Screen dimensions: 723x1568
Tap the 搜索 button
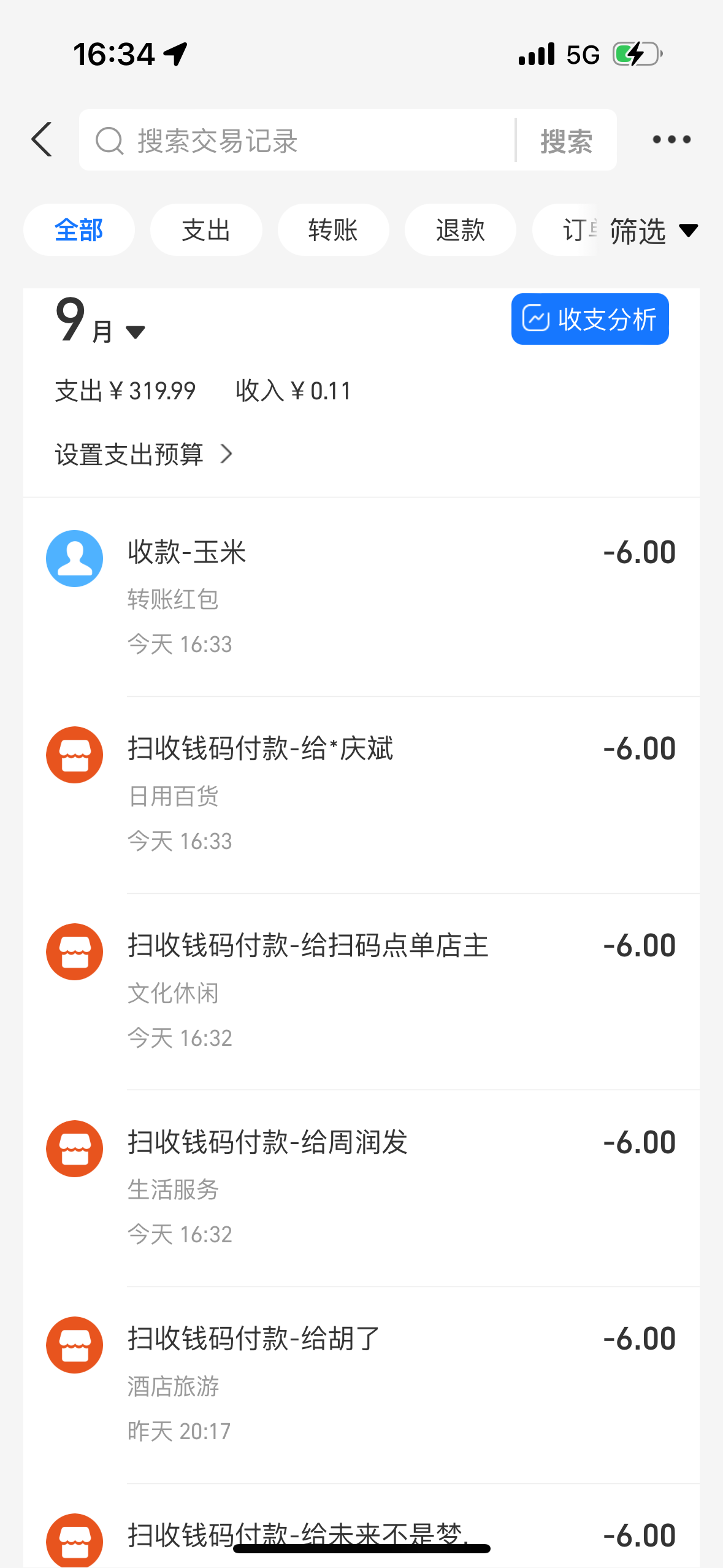click(x=566, y=140)
